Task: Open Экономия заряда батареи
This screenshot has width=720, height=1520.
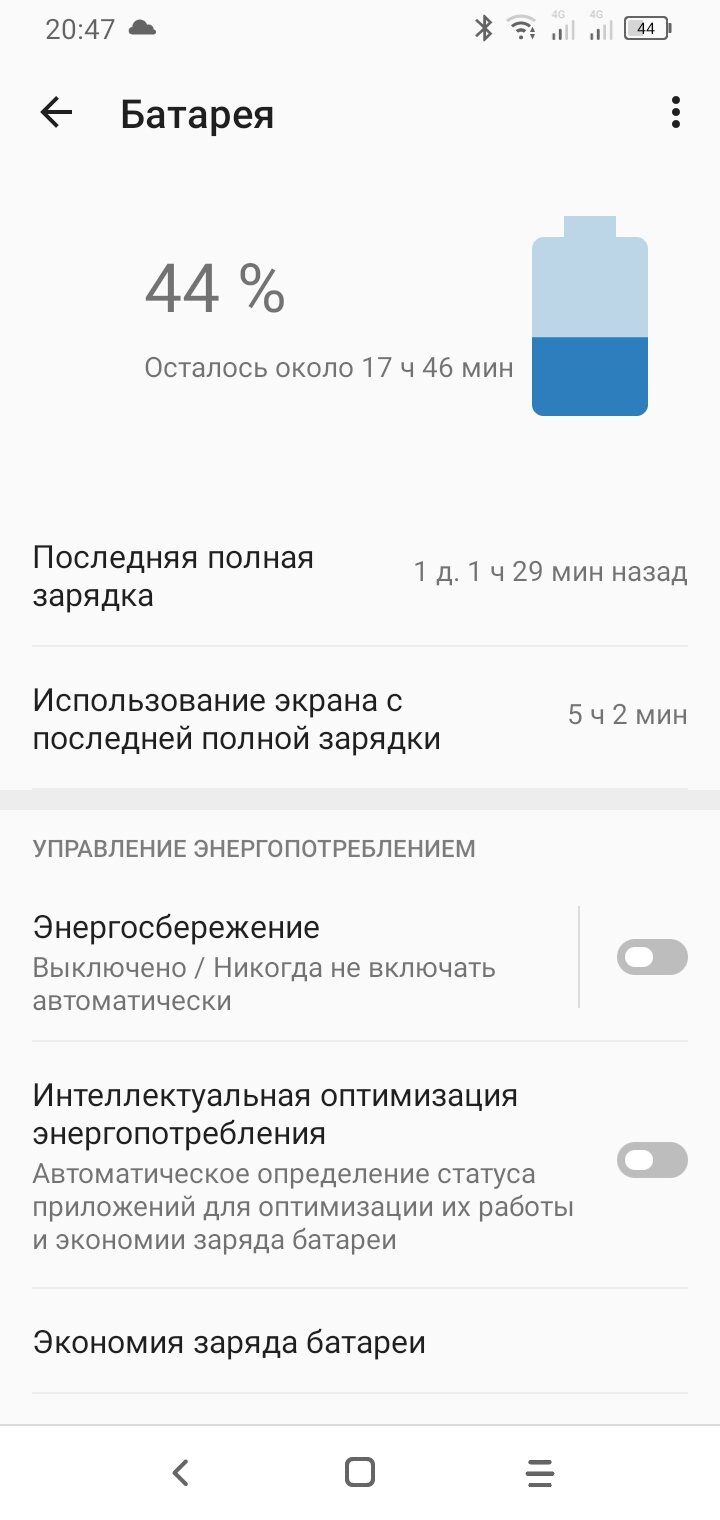Action: [x=360, y=1341]
